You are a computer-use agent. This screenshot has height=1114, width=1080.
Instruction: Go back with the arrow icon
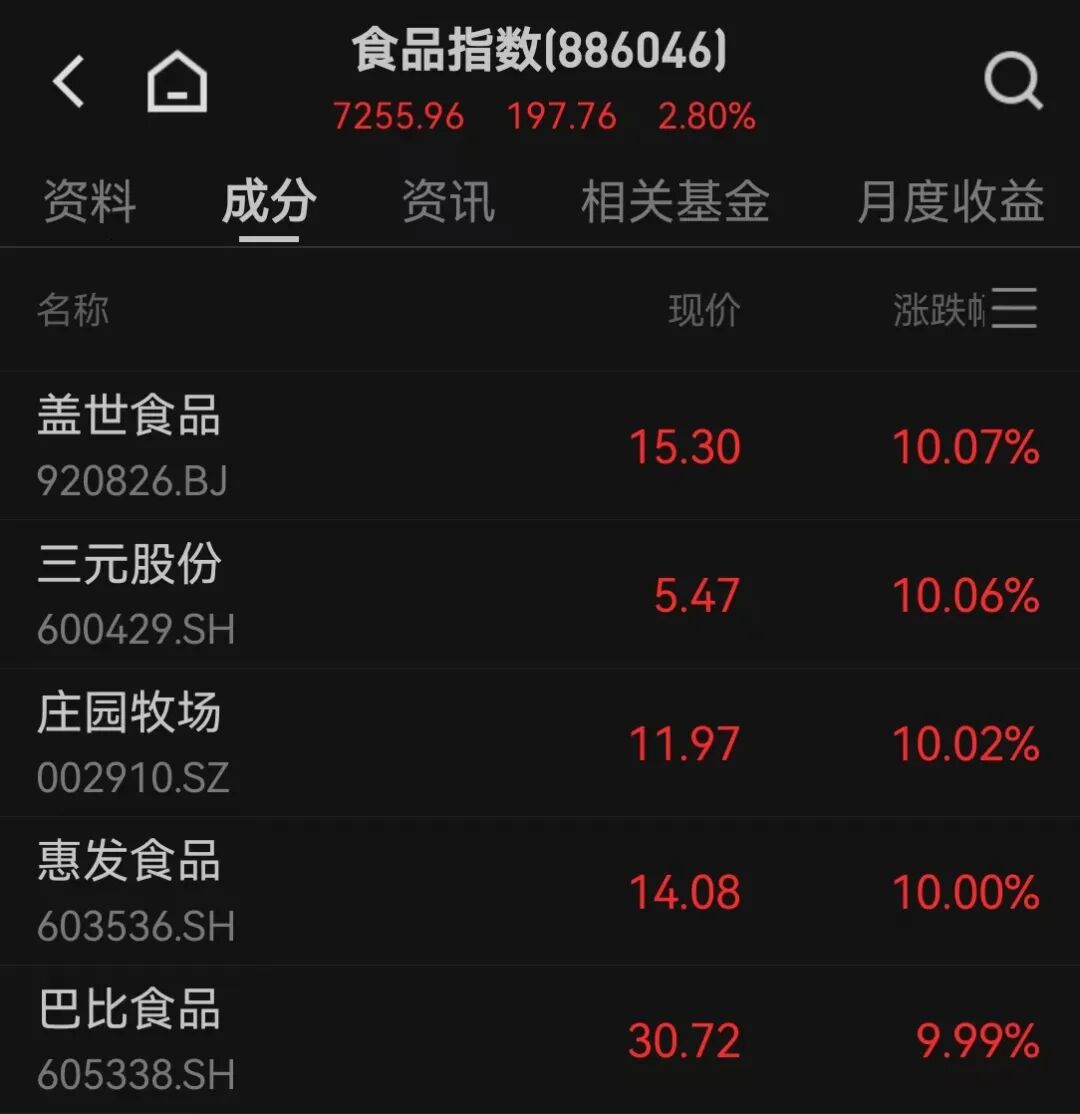[x=68, y=81]
